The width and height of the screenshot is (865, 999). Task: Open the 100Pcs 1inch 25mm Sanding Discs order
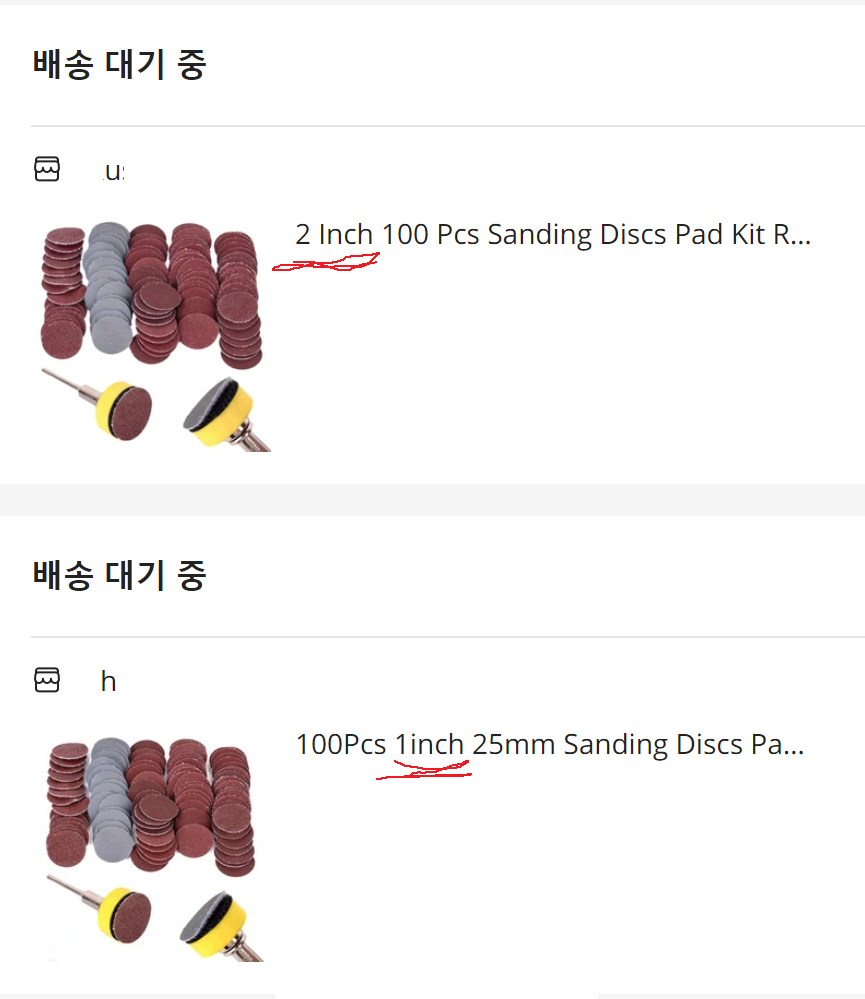tap(549, 745)
